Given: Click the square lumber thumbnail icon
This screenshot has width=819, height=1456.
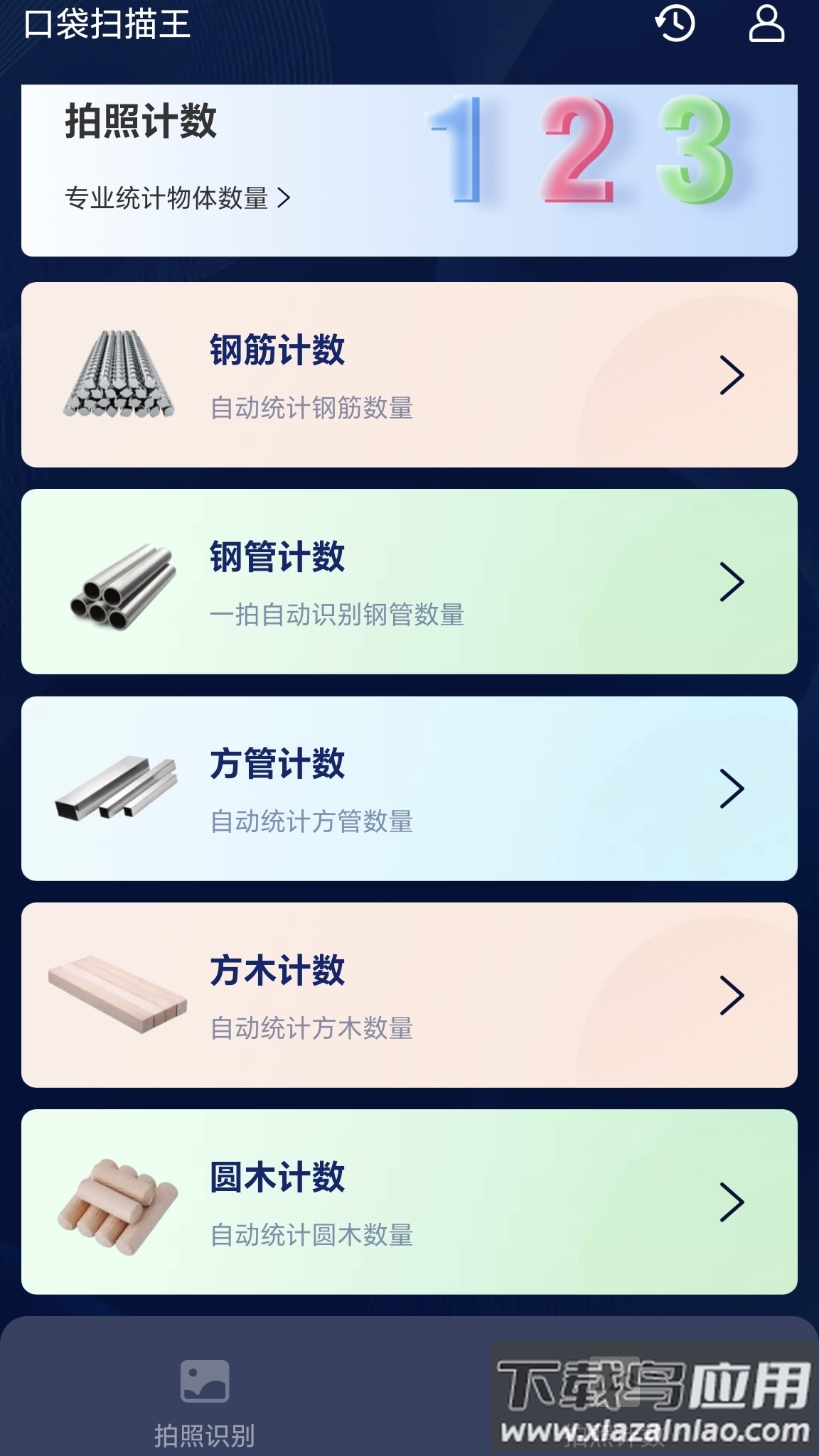Looking at the screenshot, I should click(x=117, y=995).
